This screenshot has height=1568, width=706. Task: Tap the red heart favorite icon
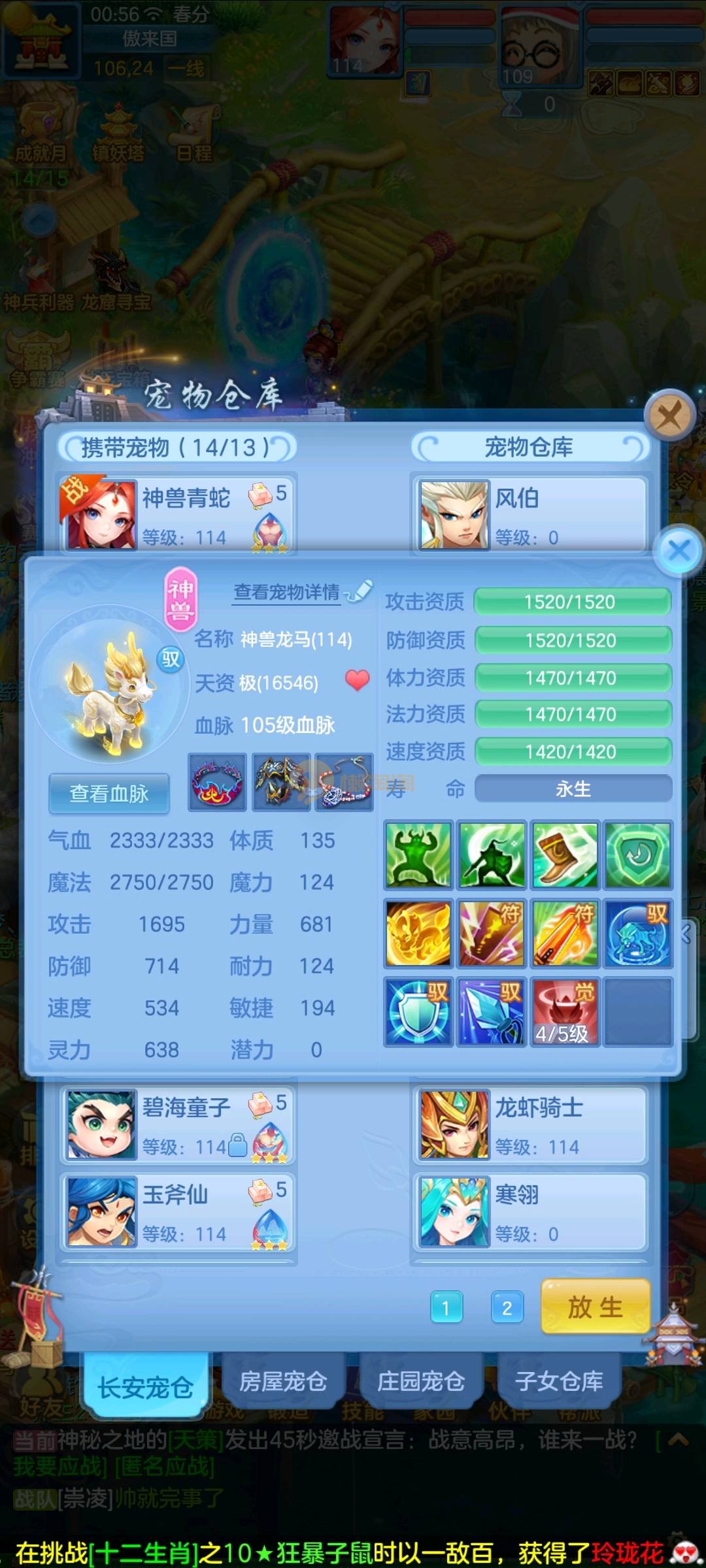click(x=357, y=680)
